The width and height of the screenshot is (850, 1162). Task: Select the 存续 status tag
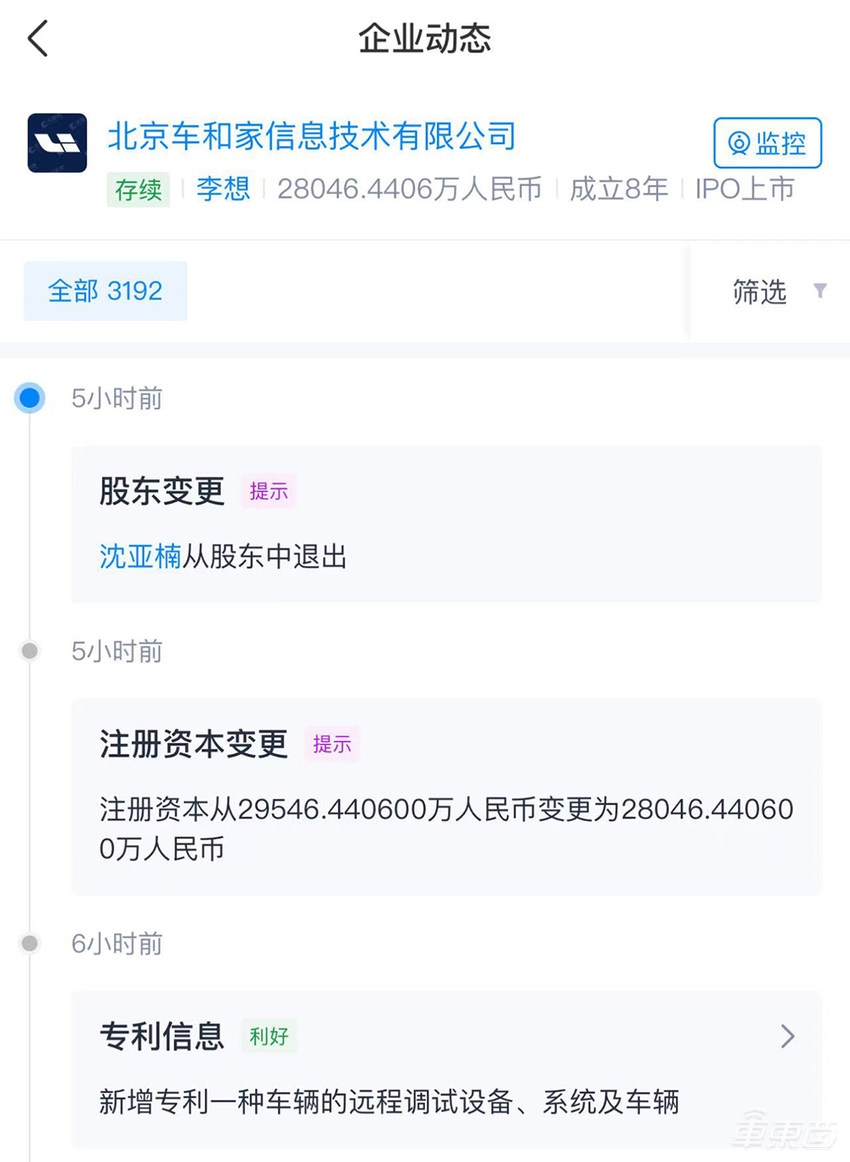(x=138, y=191)
